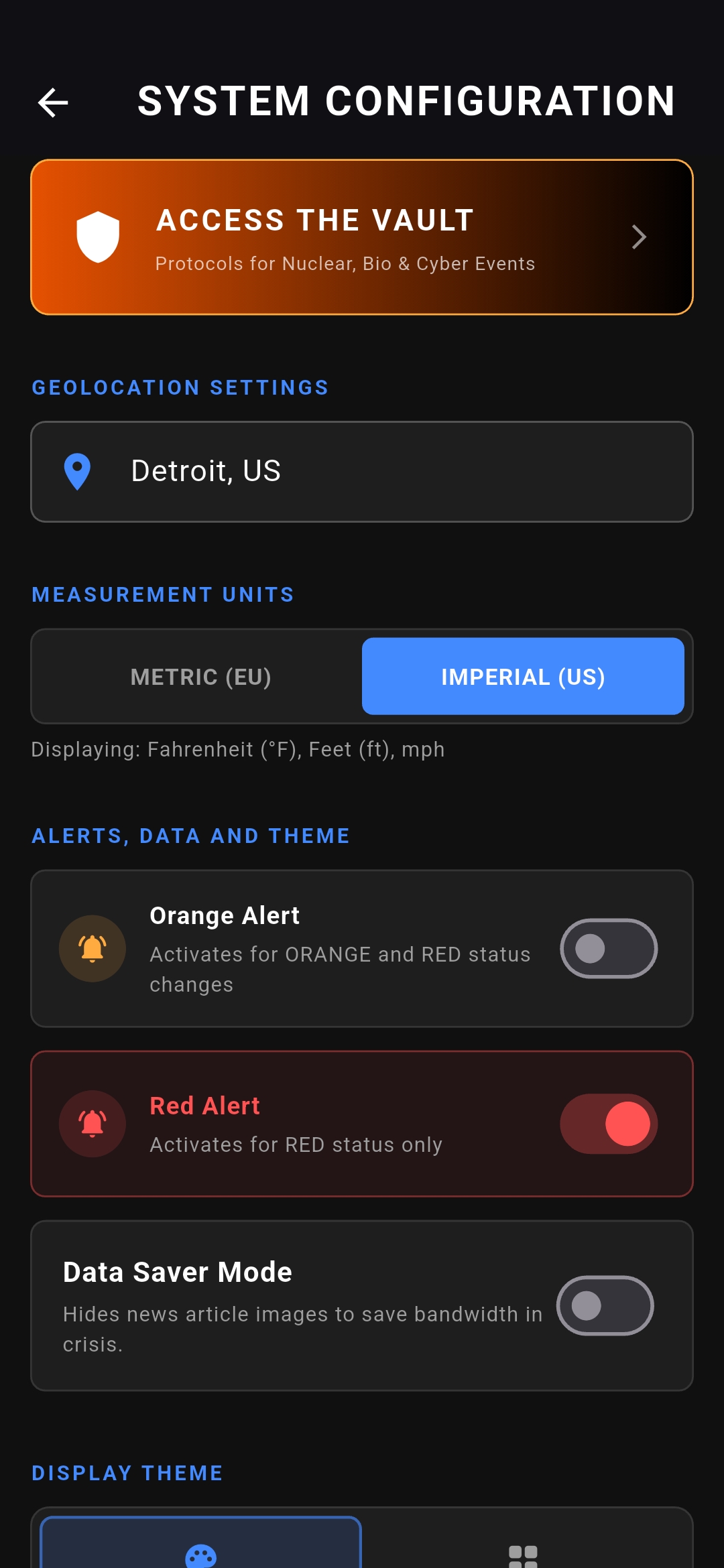Turn off the Red Alert switch
The width and height of the screenshot is (724, 1568).
coord(609,1124)
